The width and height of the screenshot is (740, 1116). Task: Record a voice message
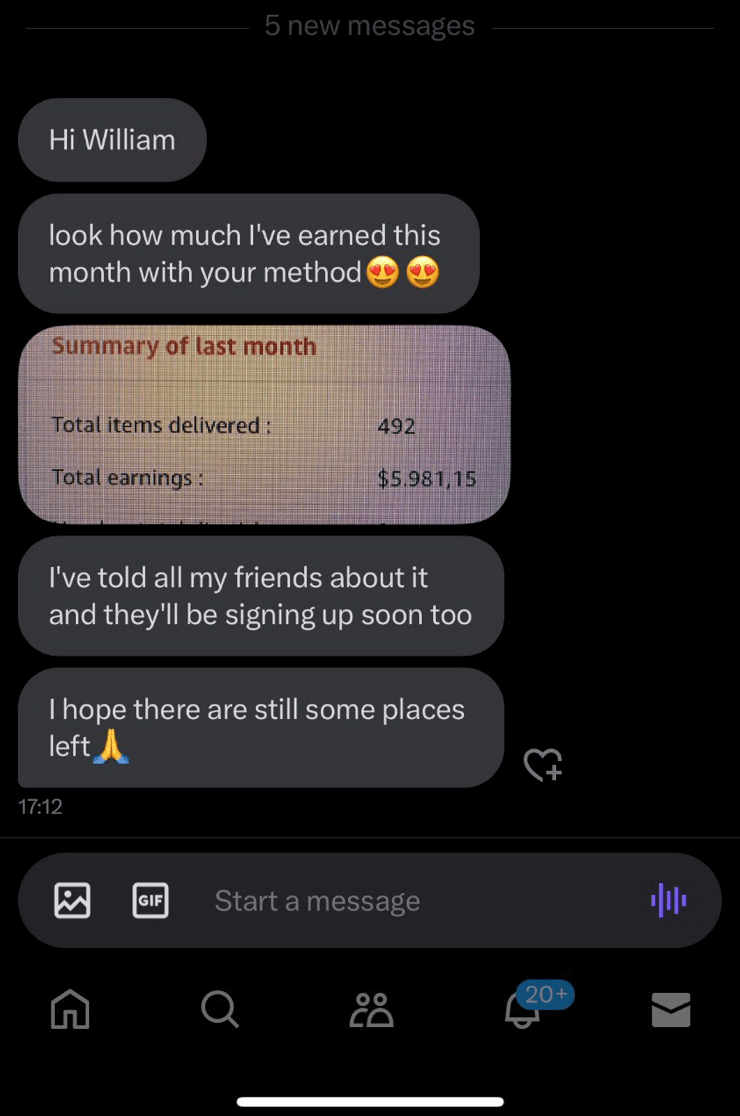click(x=668, y=900)
